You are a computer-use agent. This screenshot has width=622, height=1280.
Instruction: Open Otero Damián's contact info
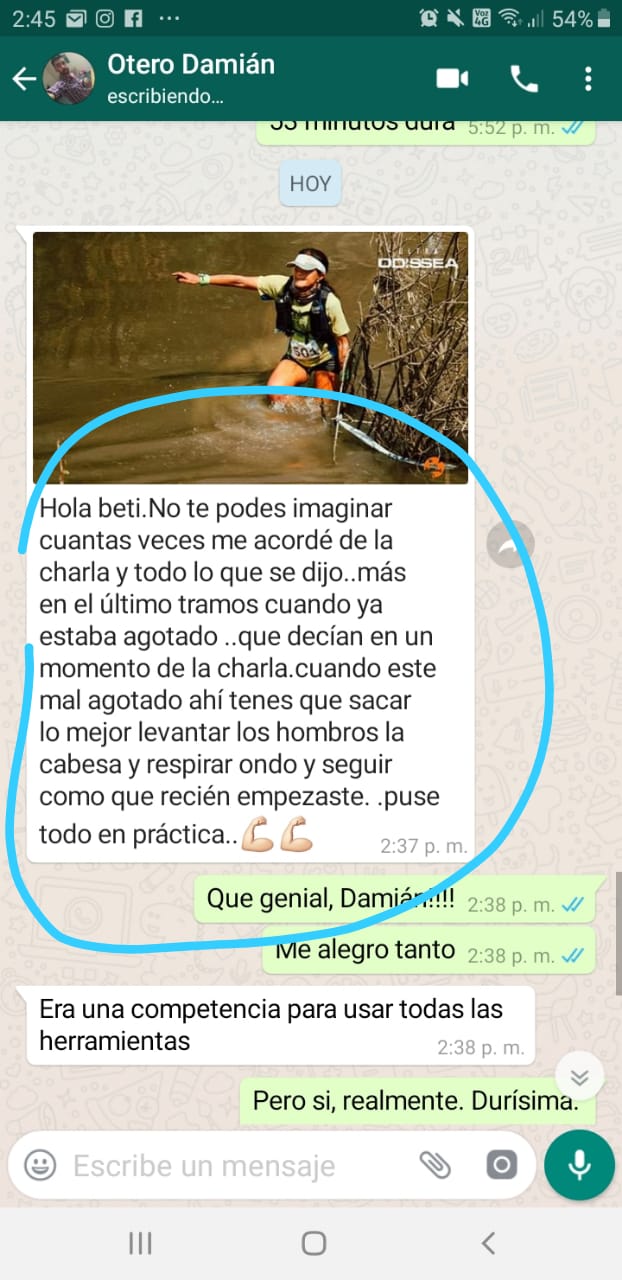[190, 78]
